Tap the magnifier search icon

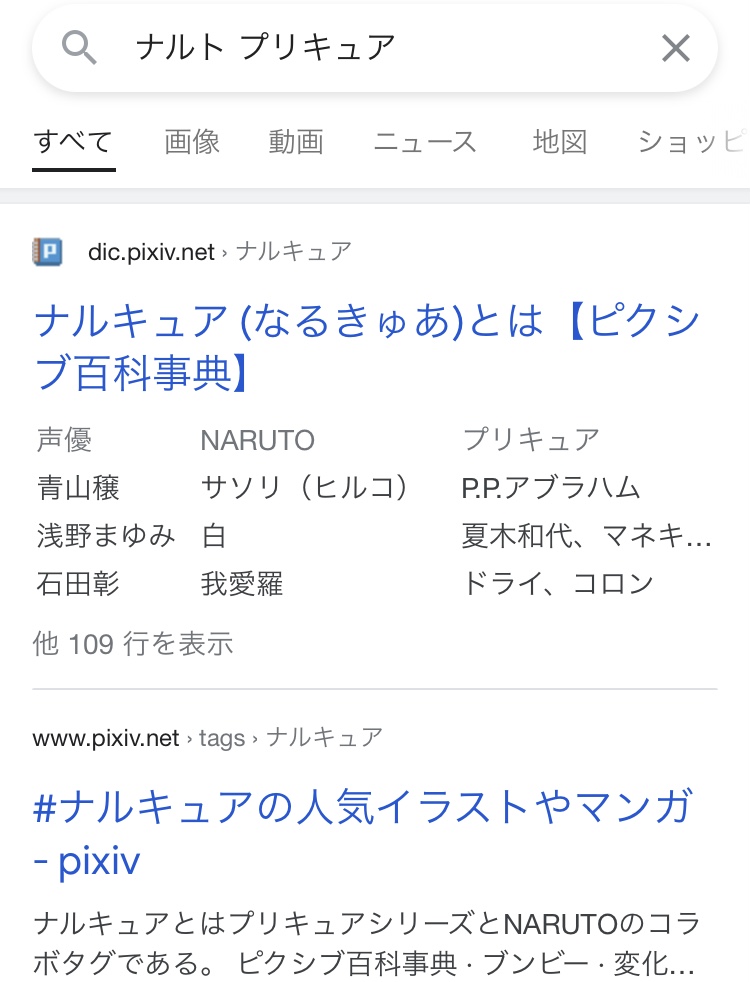click(79, 48)
